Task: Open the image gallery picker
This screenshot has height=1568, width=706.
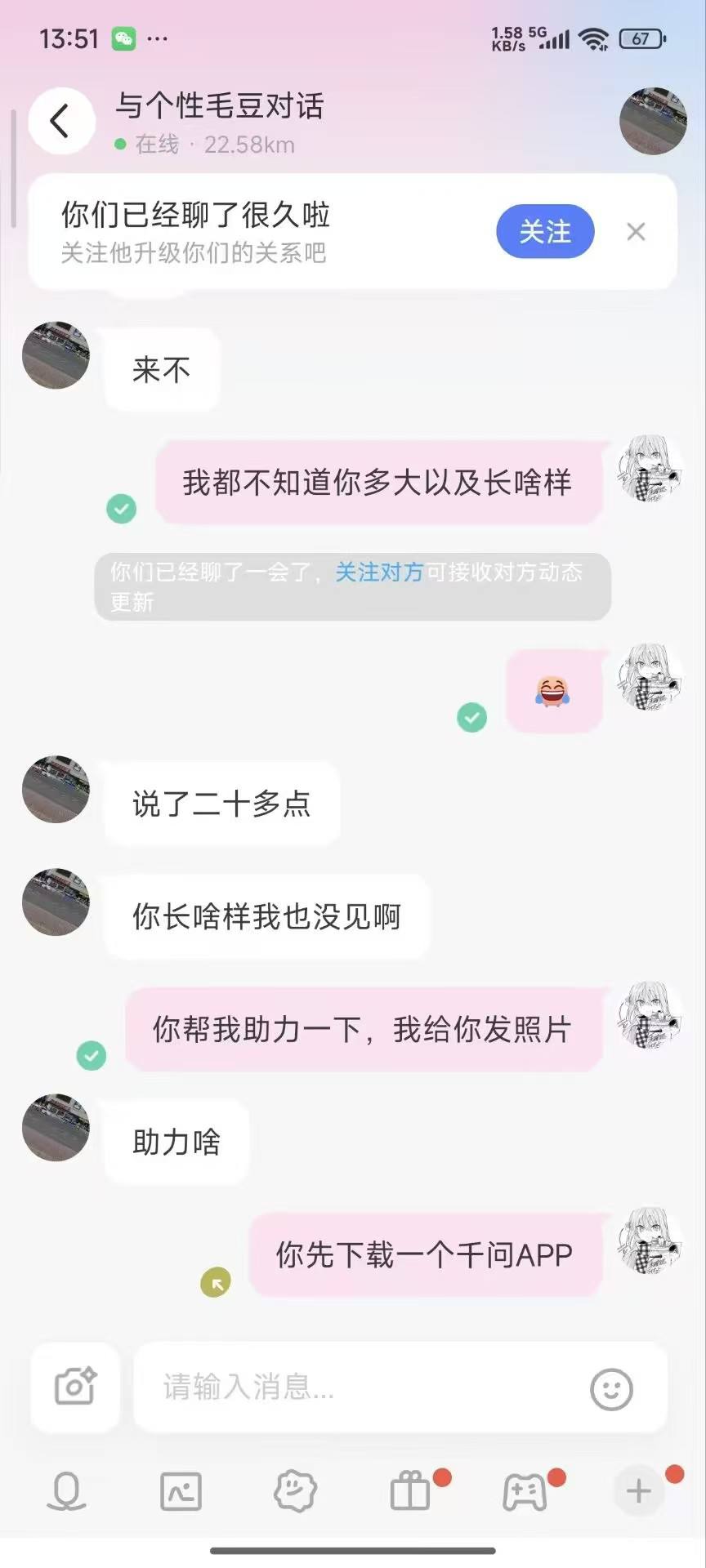Action: 181,1492
